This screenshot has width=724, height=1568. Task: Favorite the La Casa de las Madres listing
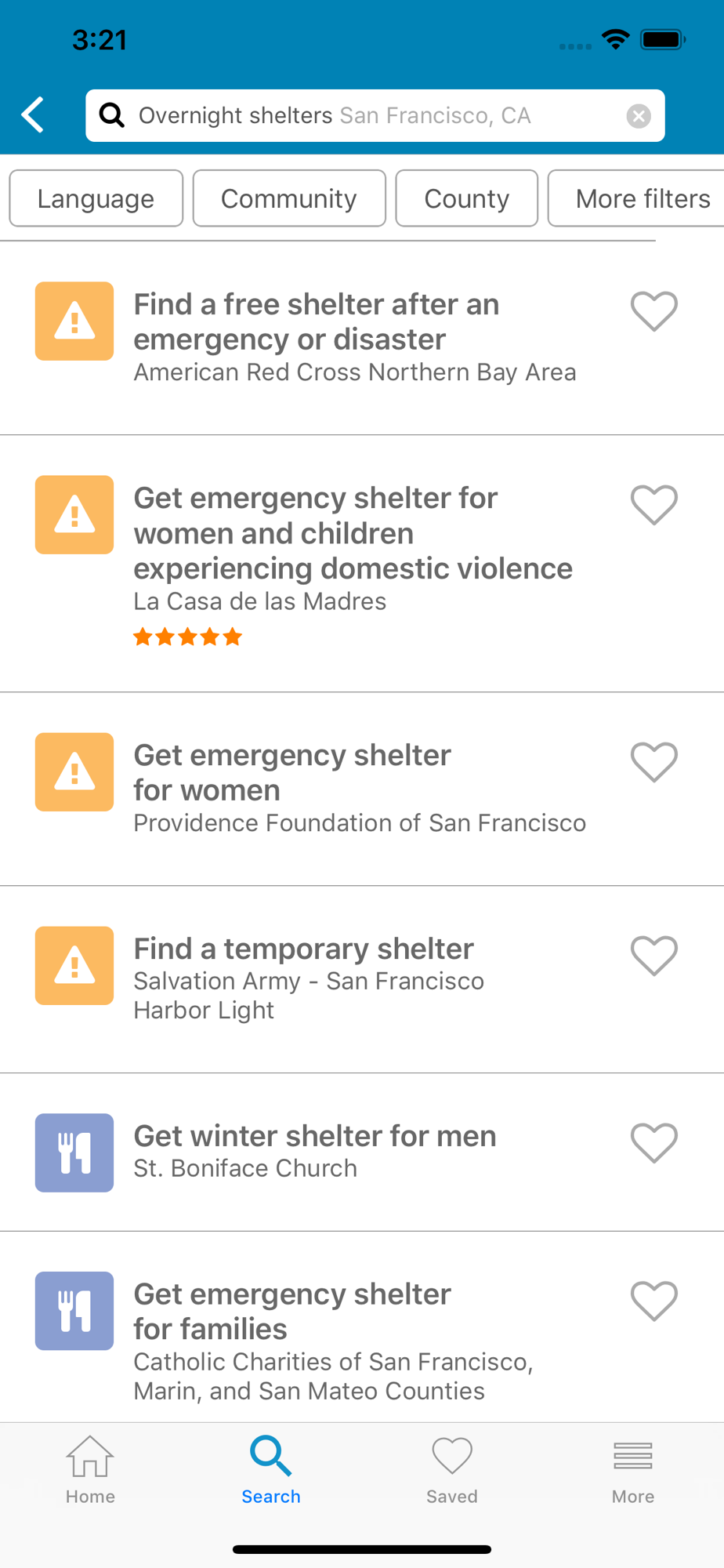click(x=653, y=505)
